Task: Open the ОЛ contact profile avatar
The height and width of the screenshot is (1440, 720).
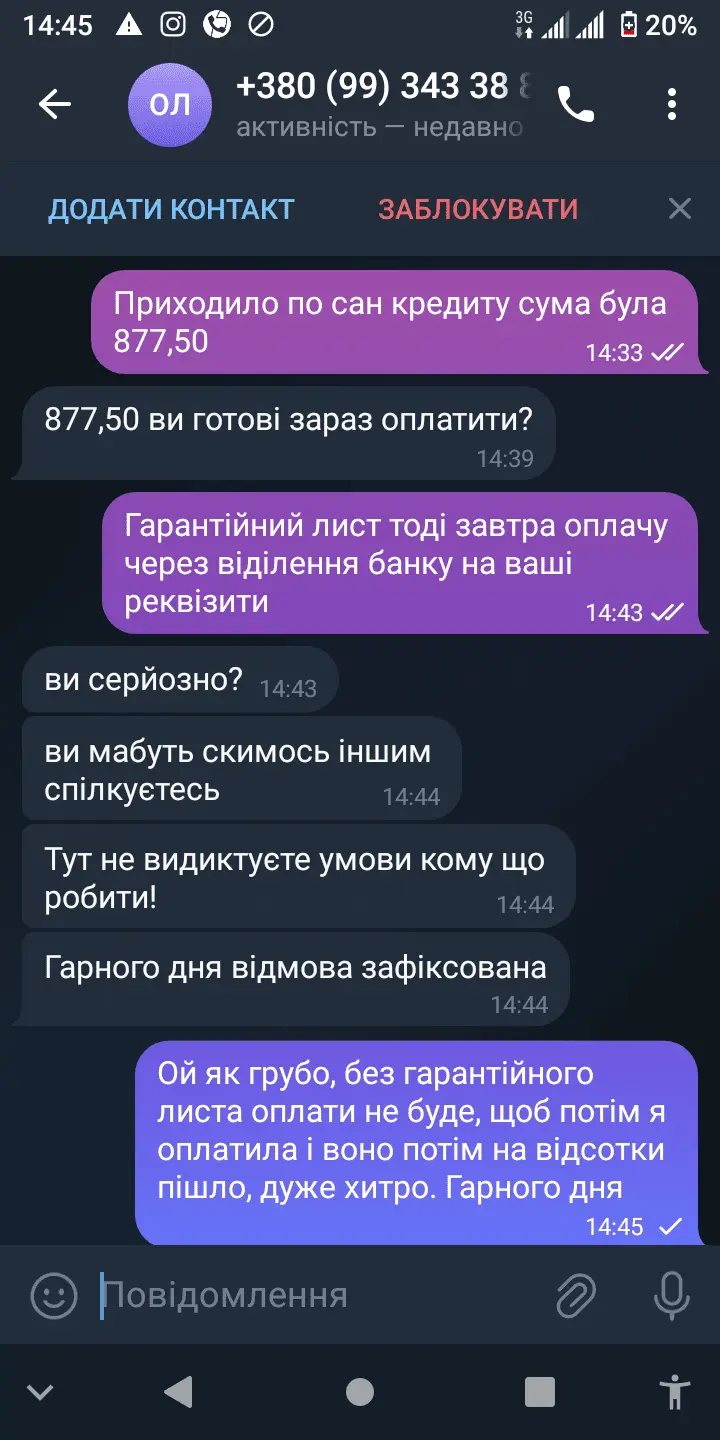Action: pos(170,105)
